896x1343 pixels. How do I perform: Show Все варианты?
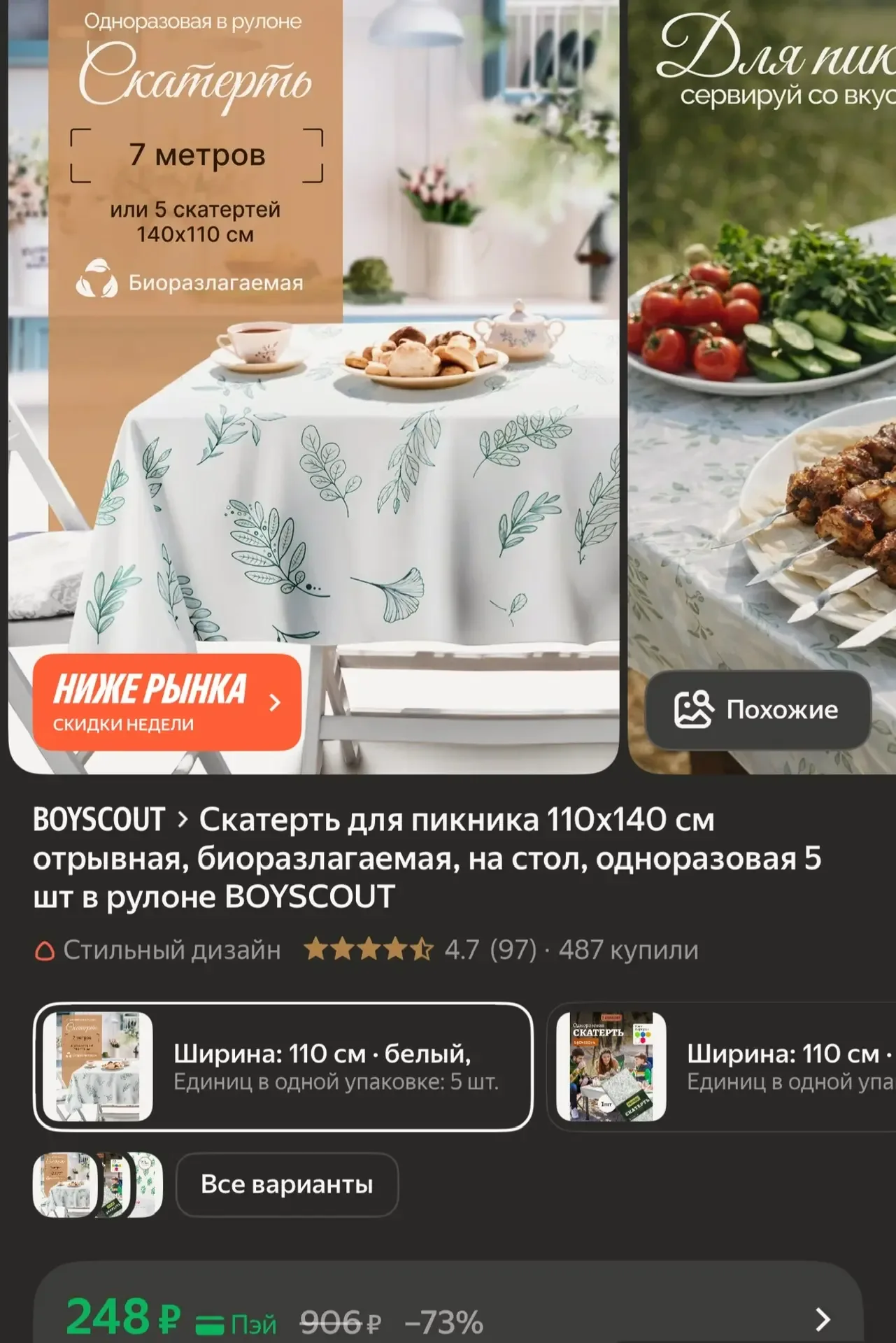click(287, 1185)
